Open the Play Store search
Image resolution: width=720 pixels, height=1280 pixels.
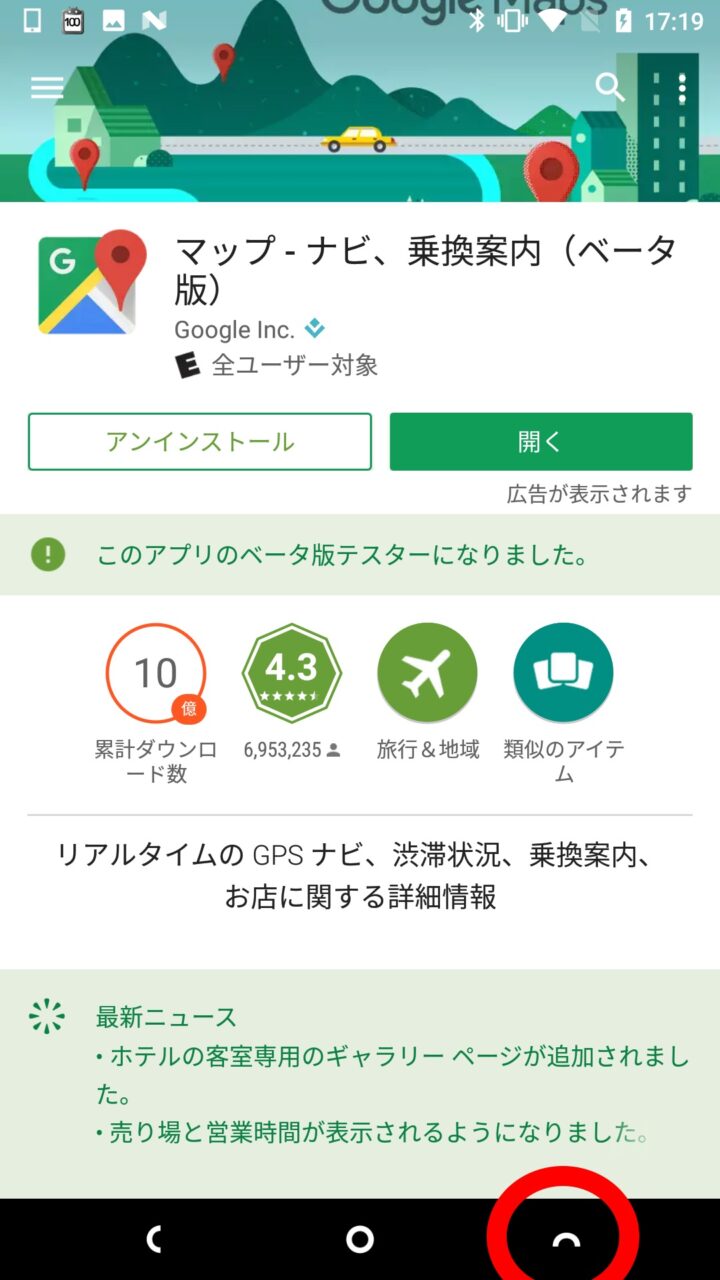point(609,88)
